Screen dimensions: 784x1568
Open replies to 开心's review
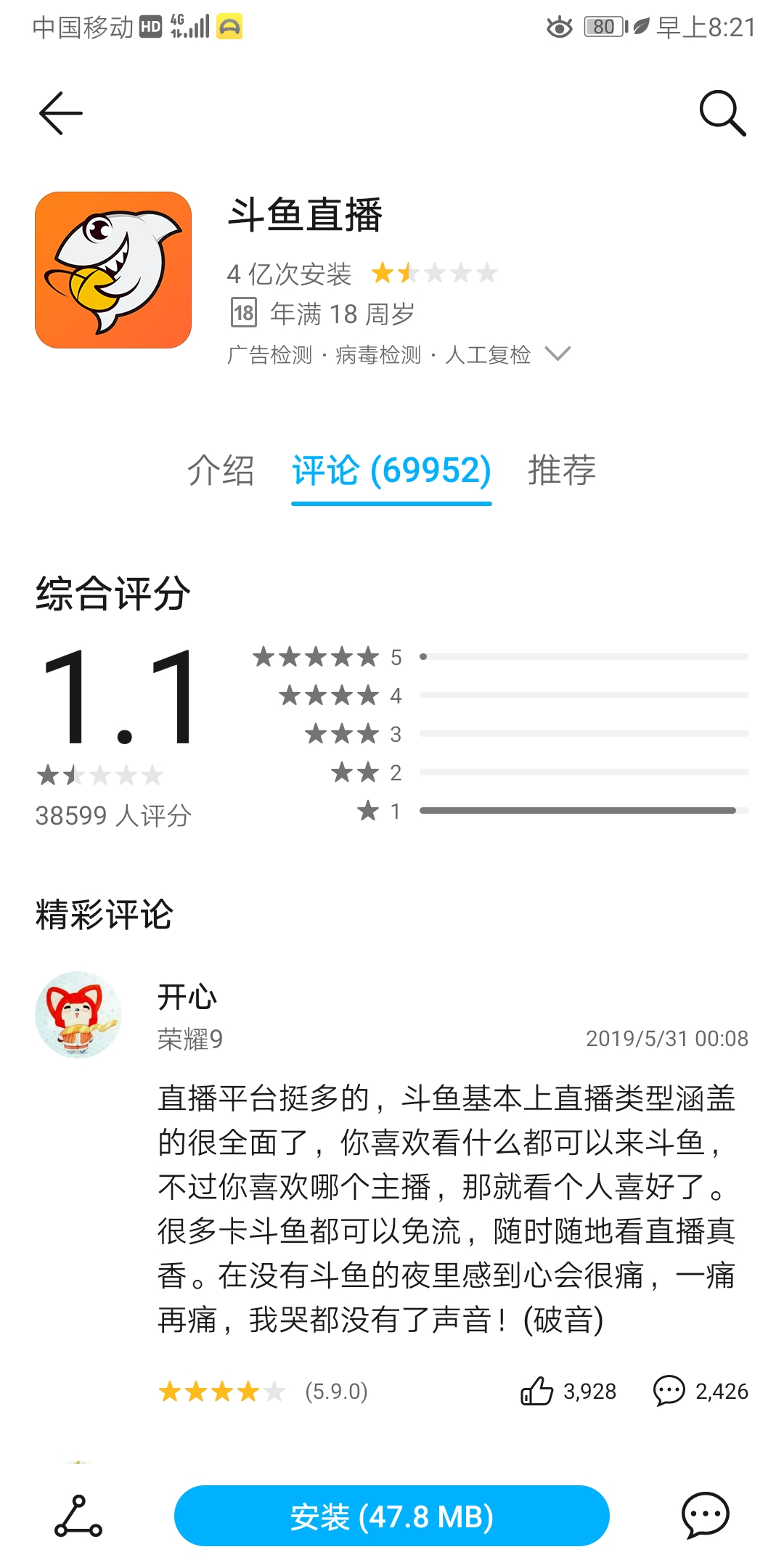[x=669, y=1391]
